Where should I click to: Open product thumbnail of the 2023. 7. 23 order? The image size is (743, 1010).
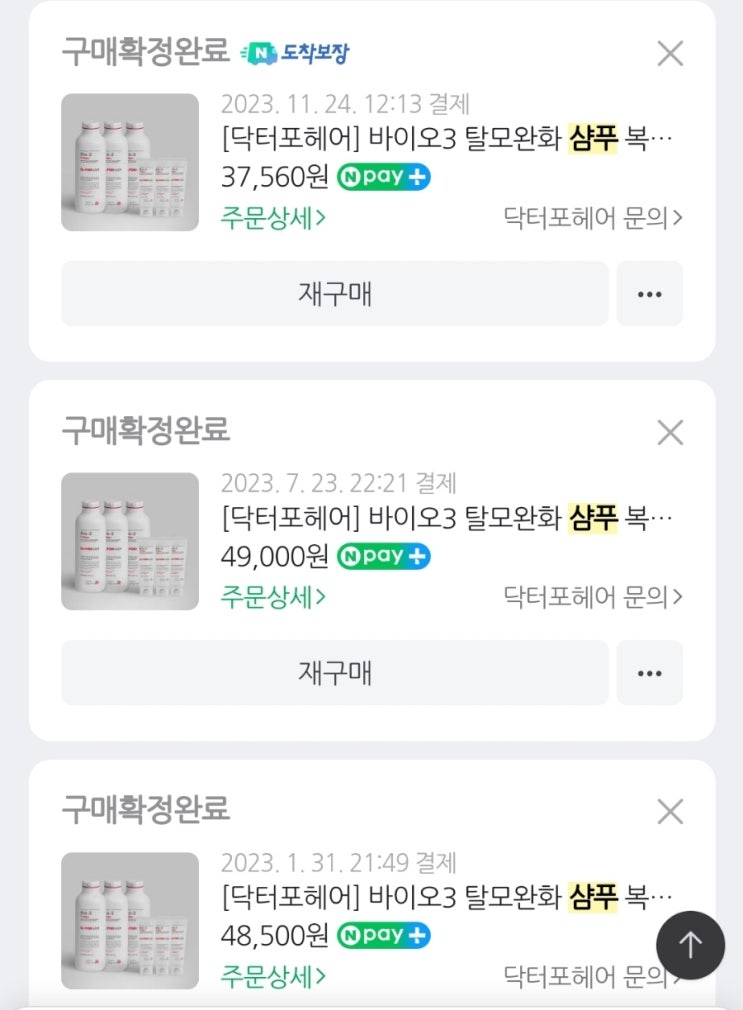130,542
